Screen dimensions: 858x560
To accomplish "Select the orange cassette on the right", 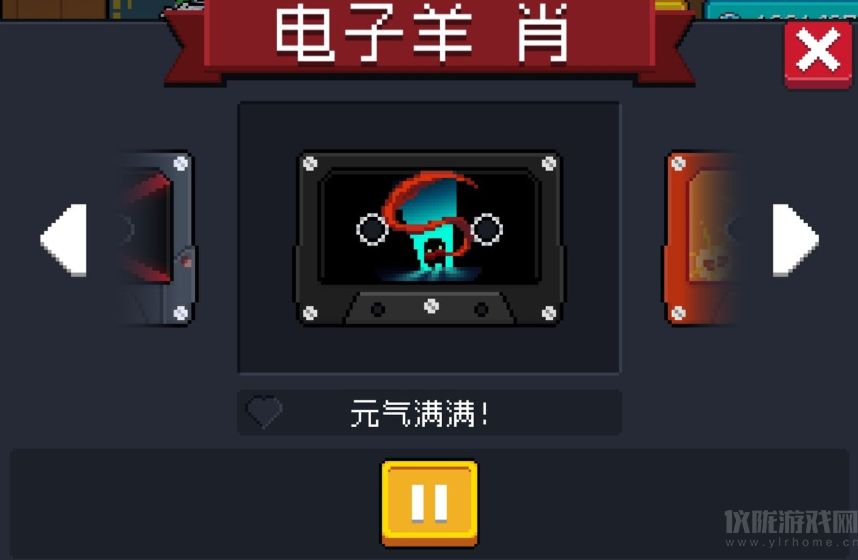I will tap(703, 238).
